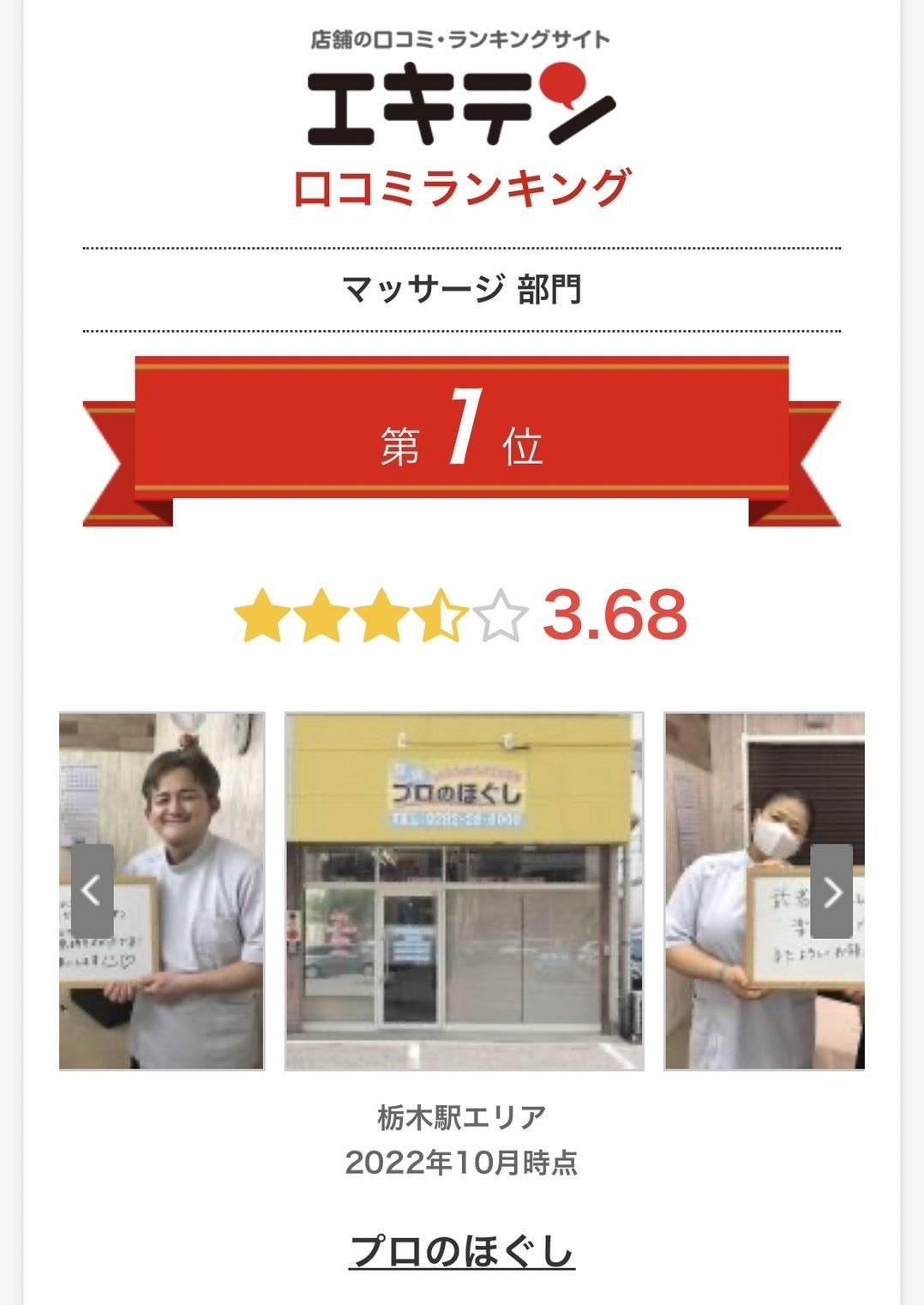Open the yellow storefront photo
Image resolution: width=924 pixels, height=1305 pixels.
point(464,891)
